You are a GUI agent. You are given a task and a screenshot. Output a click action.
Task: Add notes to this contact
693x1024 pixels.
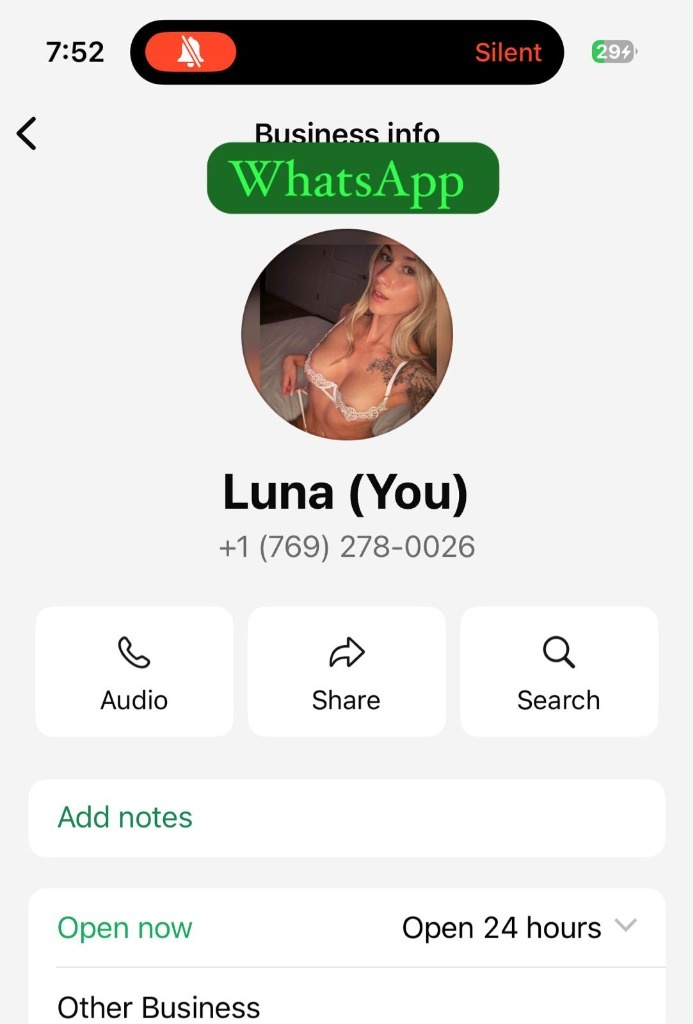346,818
